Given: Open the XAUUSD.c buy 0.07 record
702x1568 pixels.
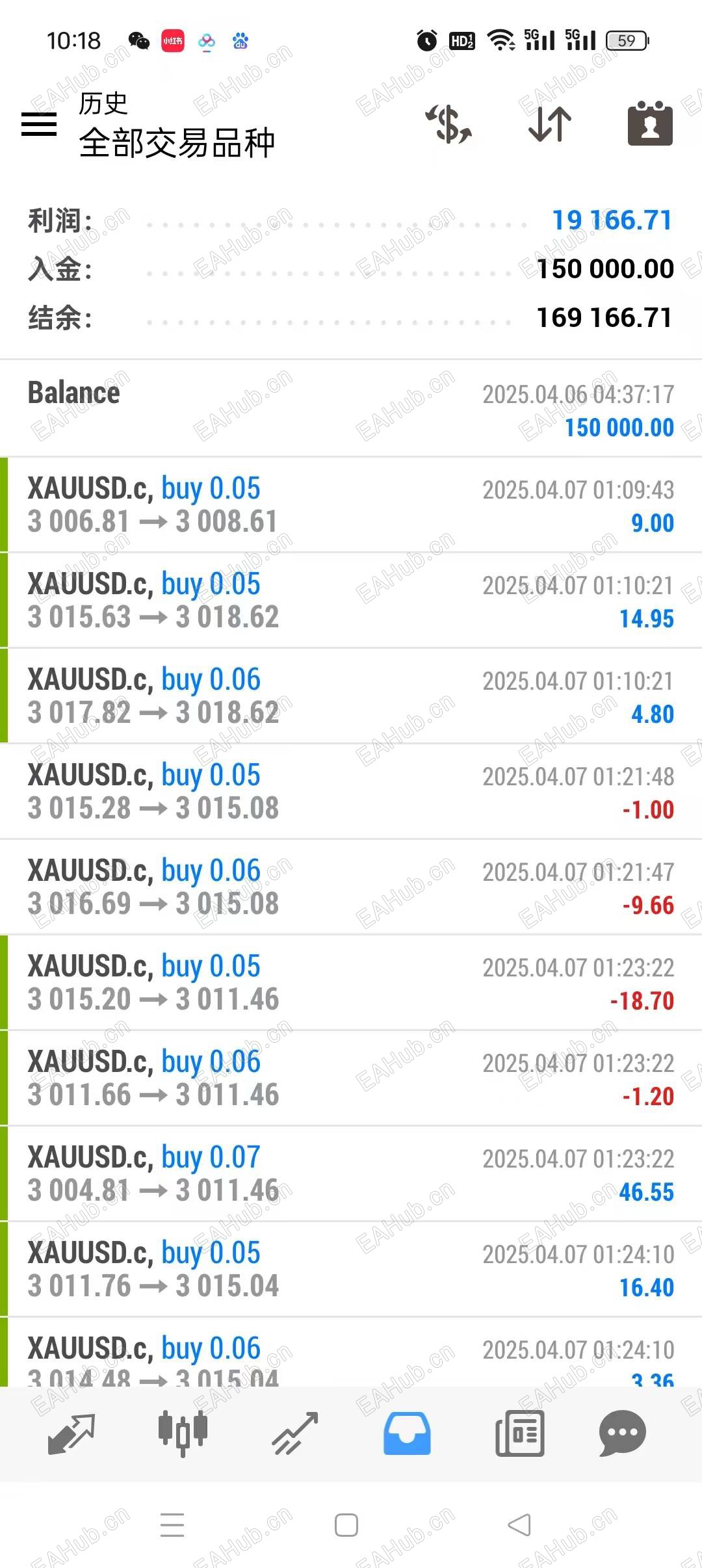Looking at the screenshot, I should [351, 1173].
